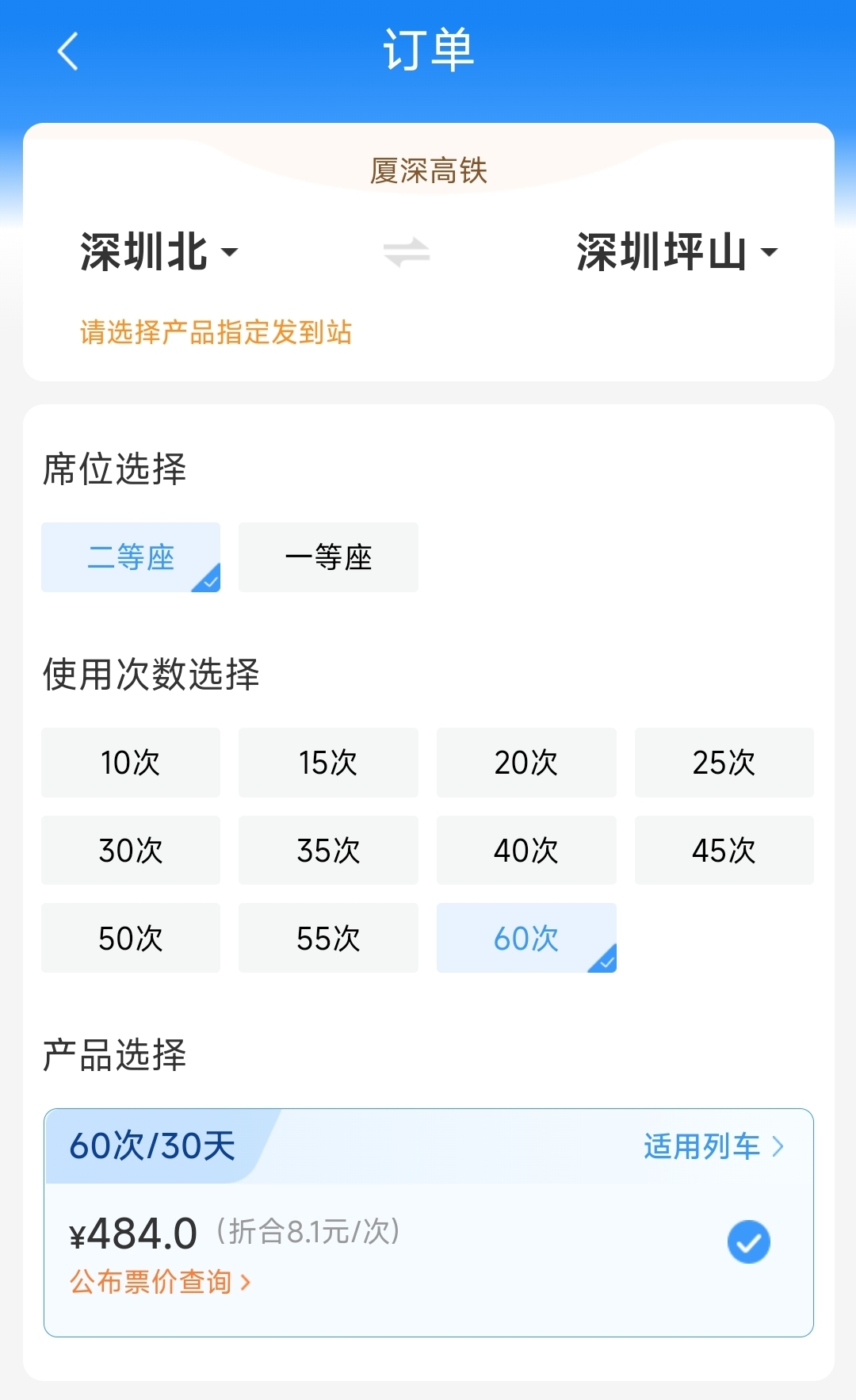Screen dimensions: 856x1400
Task: Choose the 25次 usage option
Action: 723,763
